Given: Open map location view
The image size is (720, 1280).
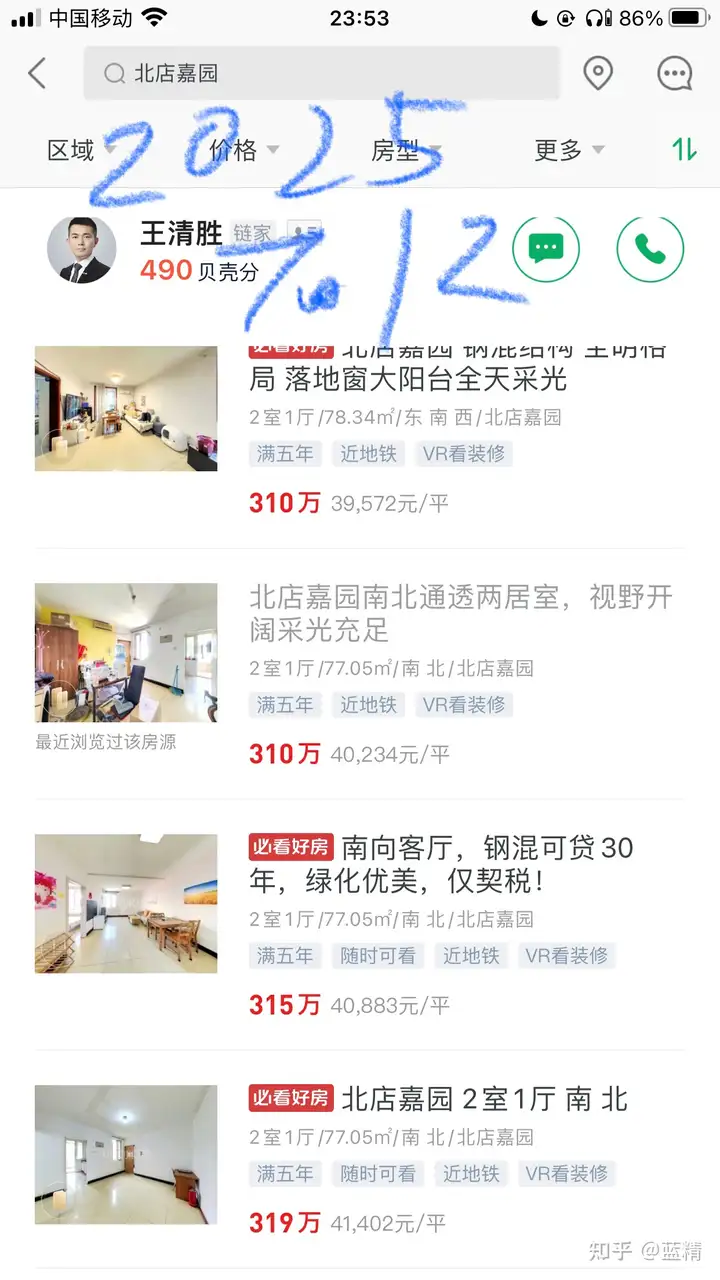Looking at the screenshot, I should (x=598, y=73).
